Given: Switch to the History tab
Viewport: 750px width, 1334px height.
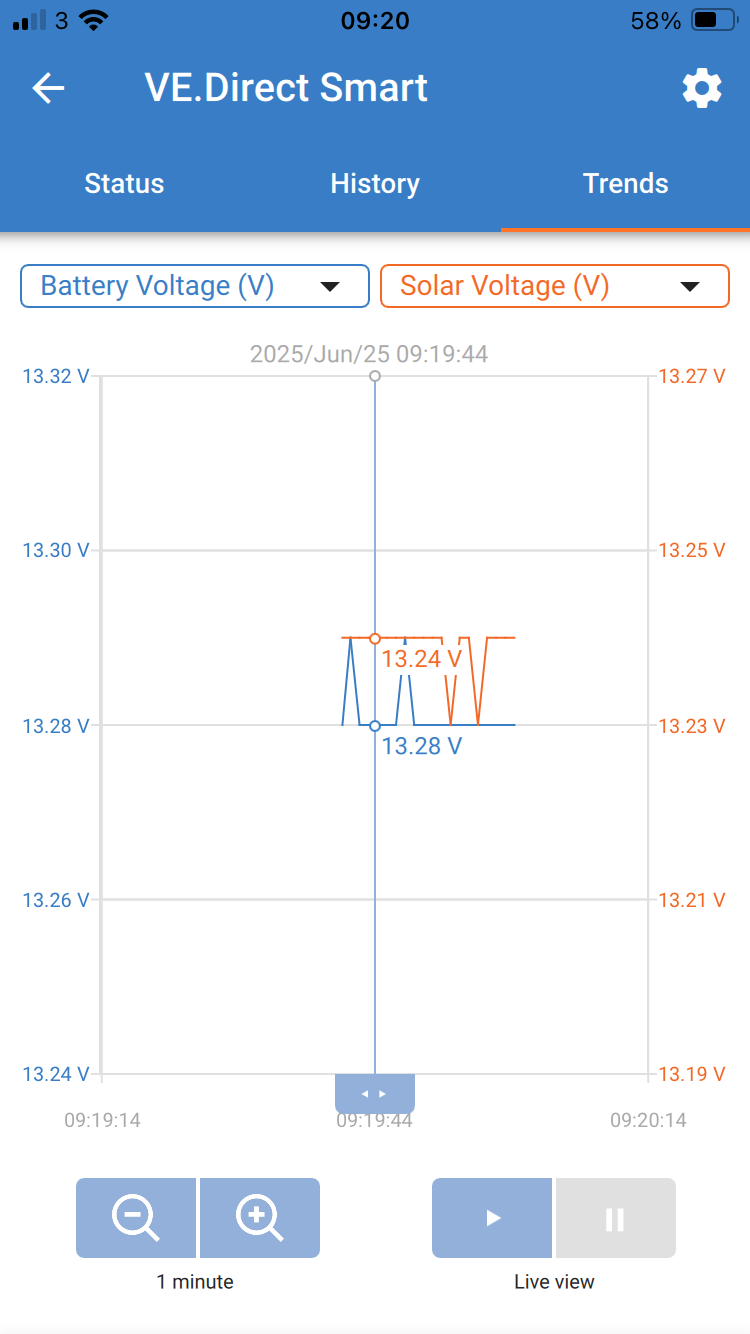Looking at the screenshot, I should [375, 184].
